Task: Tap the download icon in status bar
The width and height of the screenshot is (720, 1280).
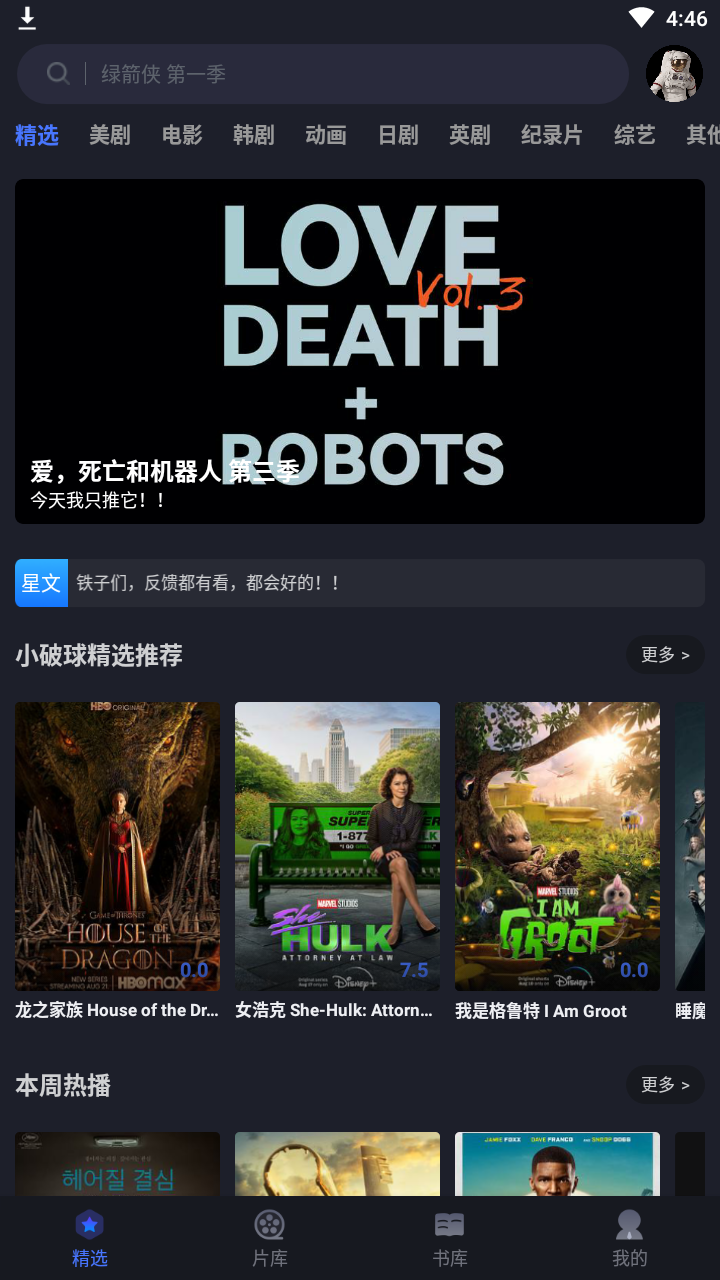Action: point(27,17)
